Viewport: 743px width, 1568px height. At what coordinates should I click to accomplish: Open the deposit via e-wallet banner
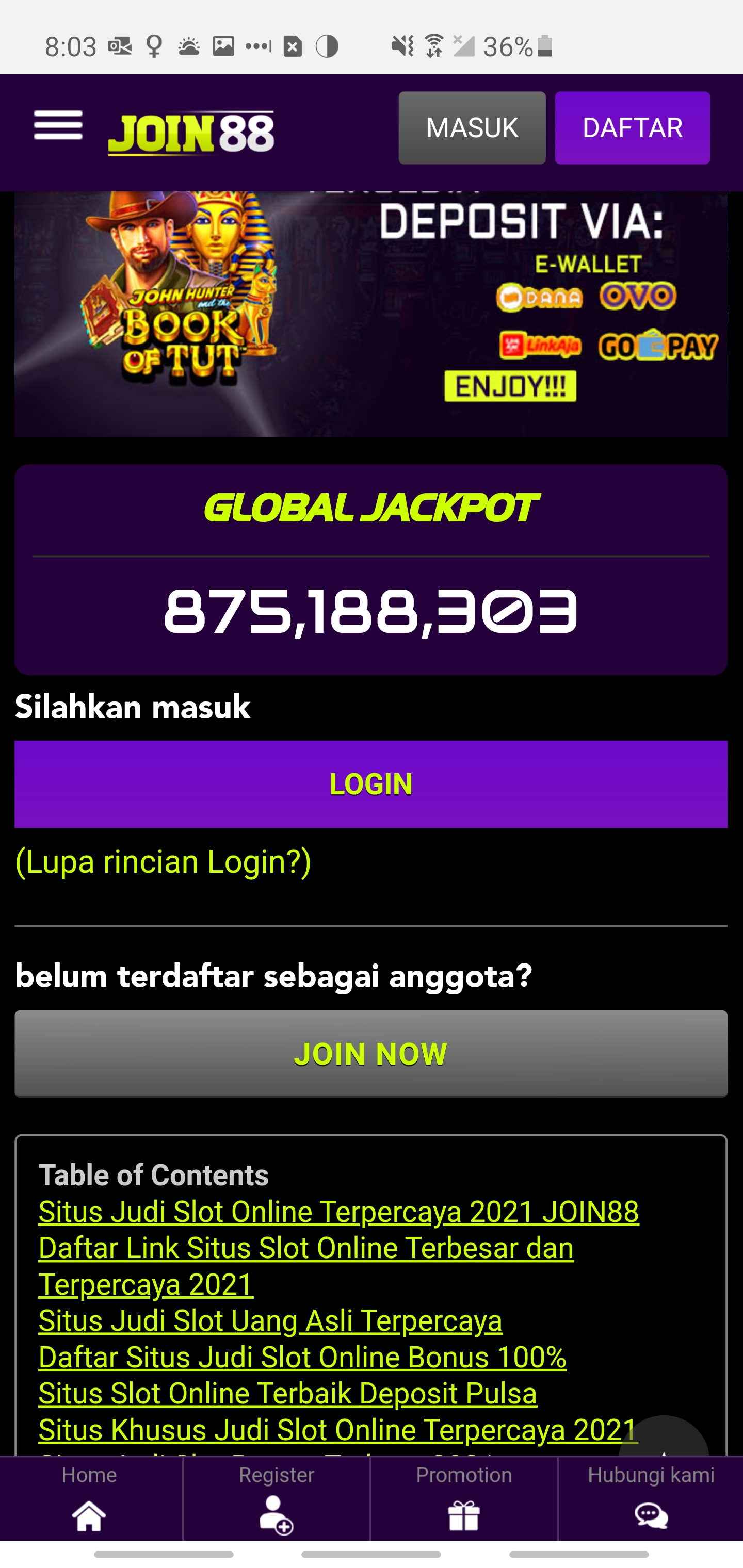[371, 314]
